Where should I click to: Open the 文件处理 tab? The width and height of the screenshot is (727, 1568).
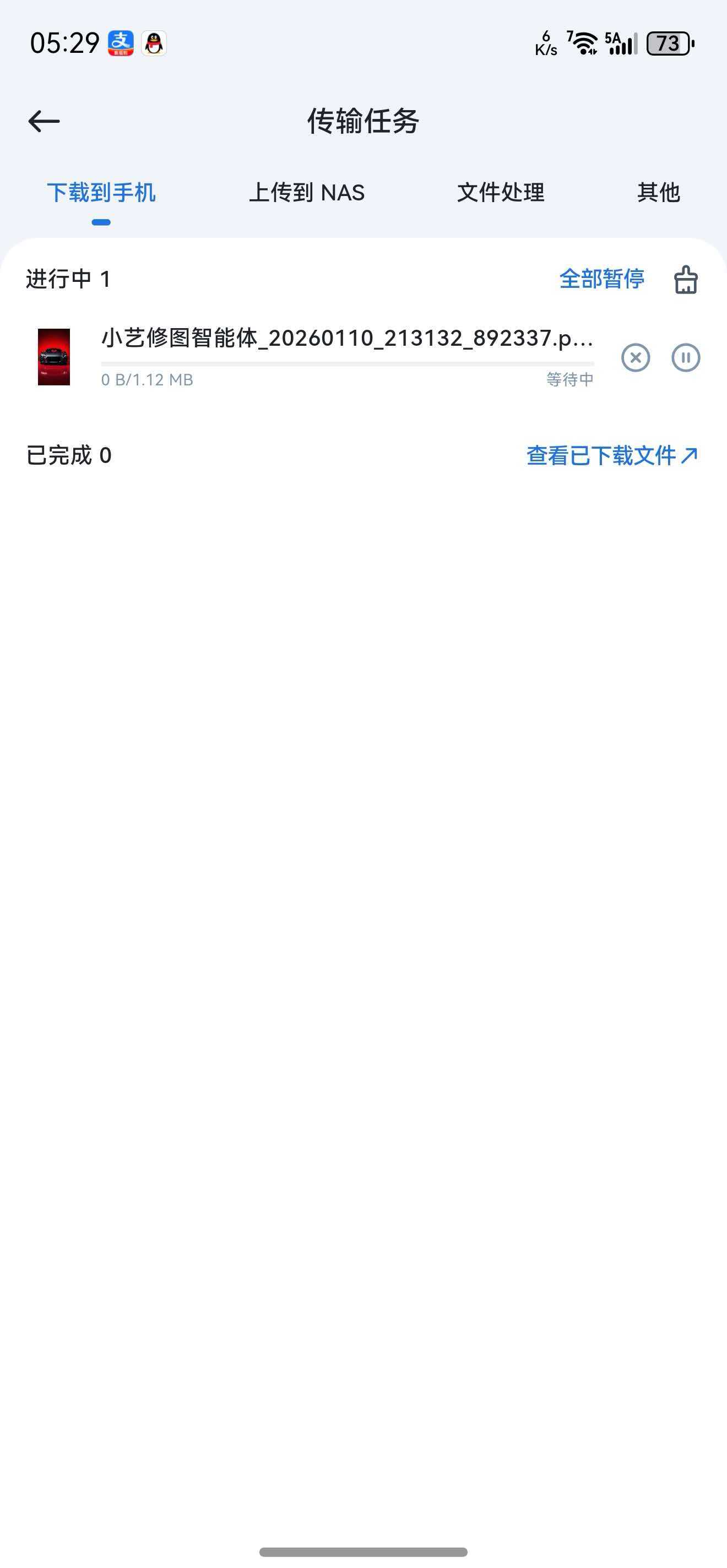501,192
